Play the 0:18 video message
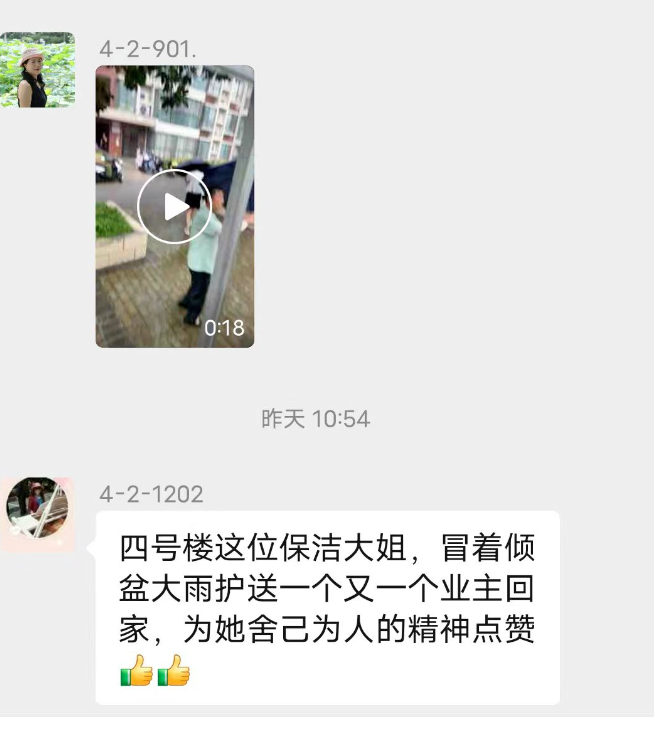Image resolution: width=662 pixels, height=732 pixels. coord(174,207)
